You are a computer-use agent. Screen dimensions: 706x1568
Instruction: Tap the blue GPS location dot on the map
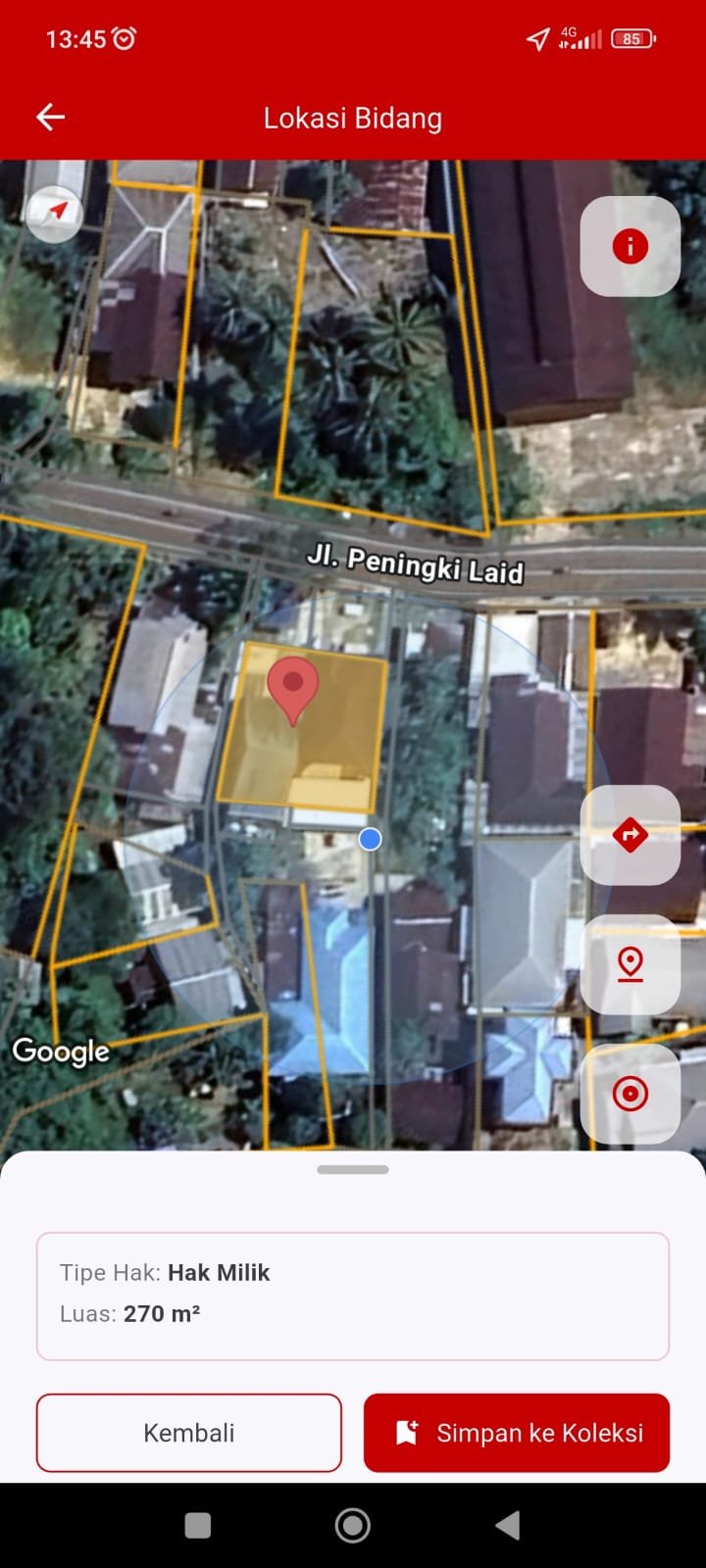pos(370,839)
